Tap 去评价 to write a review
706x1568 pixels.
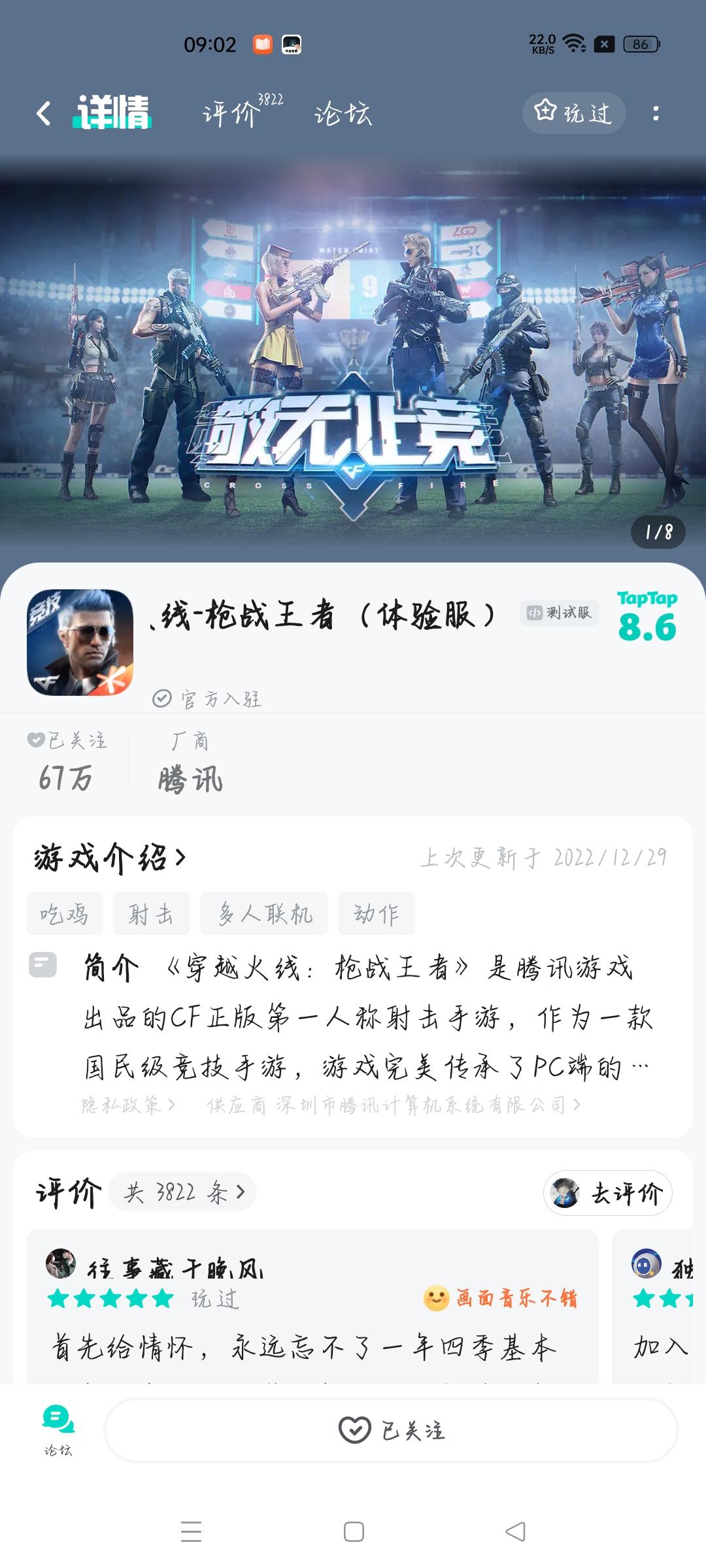point(608,1192)
